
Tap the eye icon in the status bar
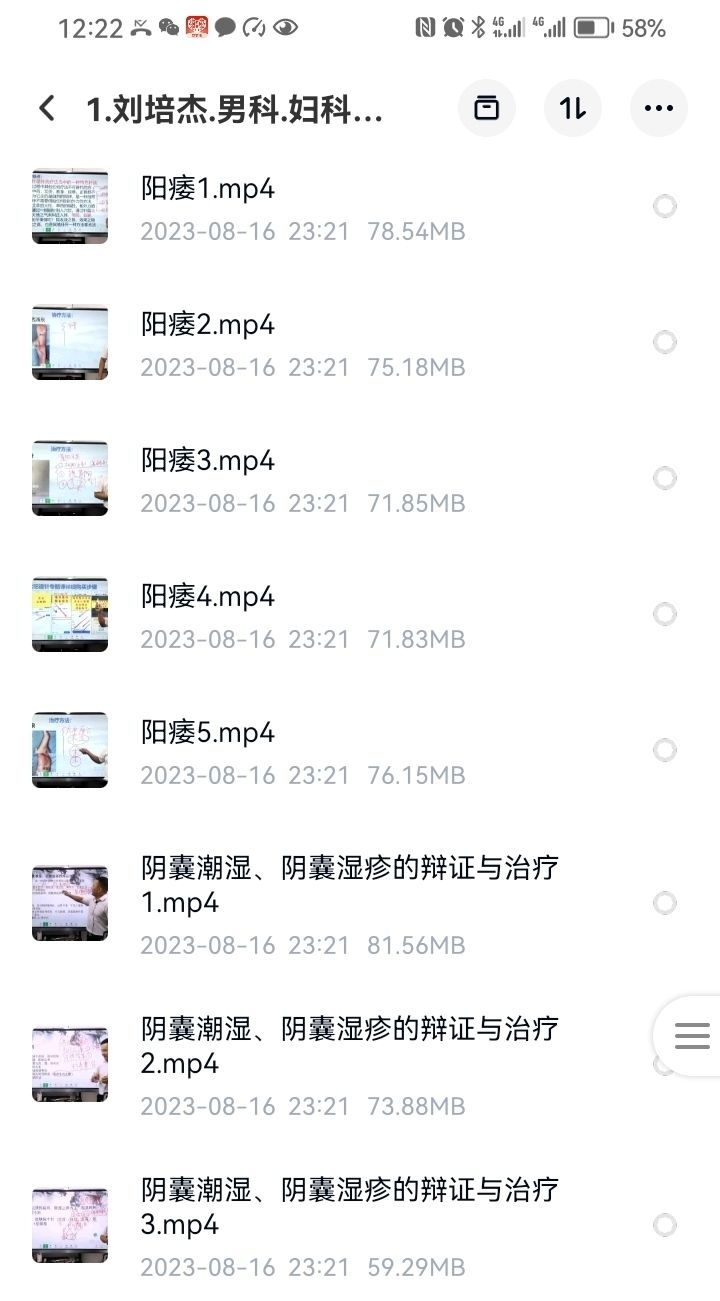[x=285, y=28]
